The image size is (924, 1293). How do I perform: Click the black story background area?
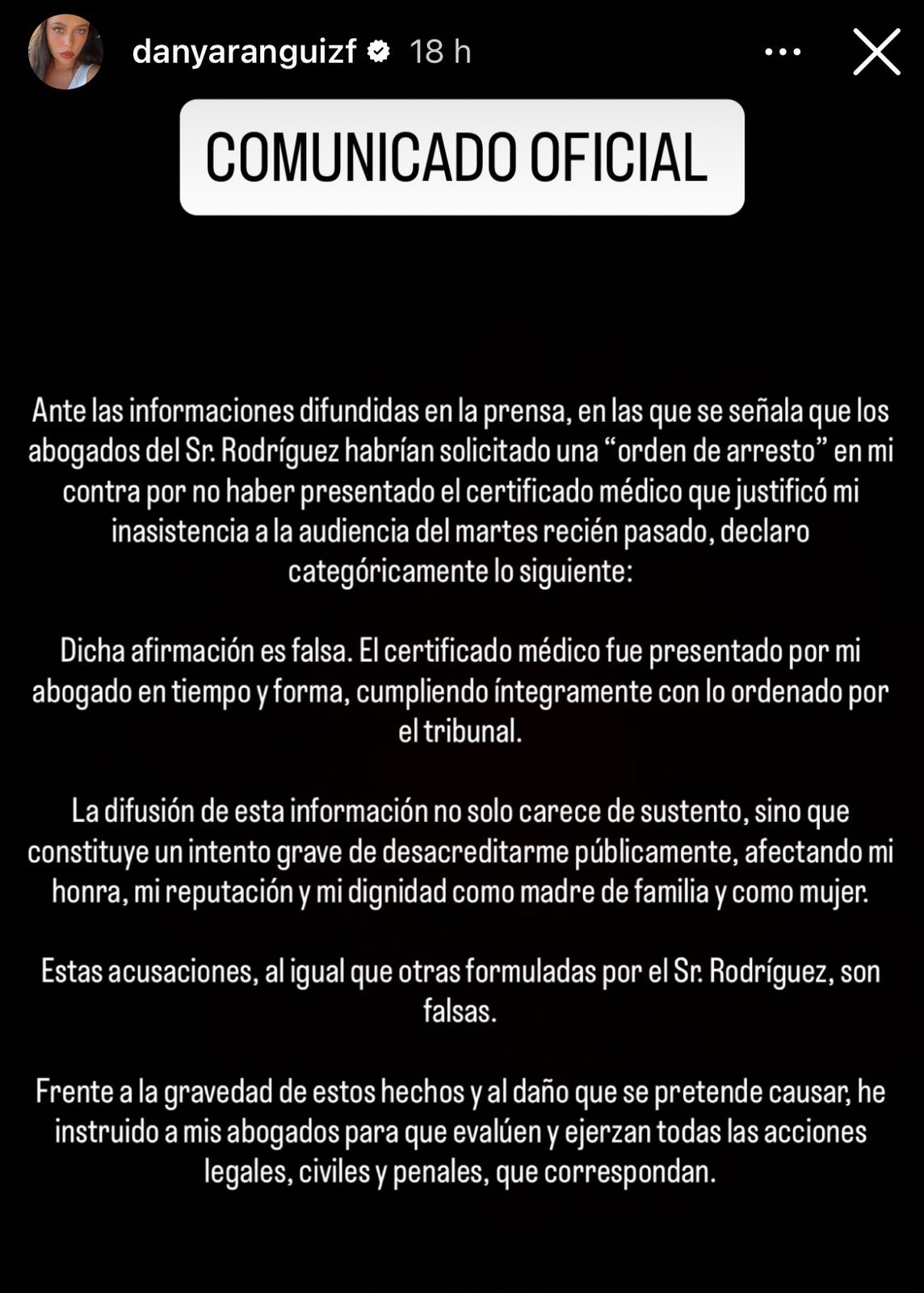coord(462,307)
